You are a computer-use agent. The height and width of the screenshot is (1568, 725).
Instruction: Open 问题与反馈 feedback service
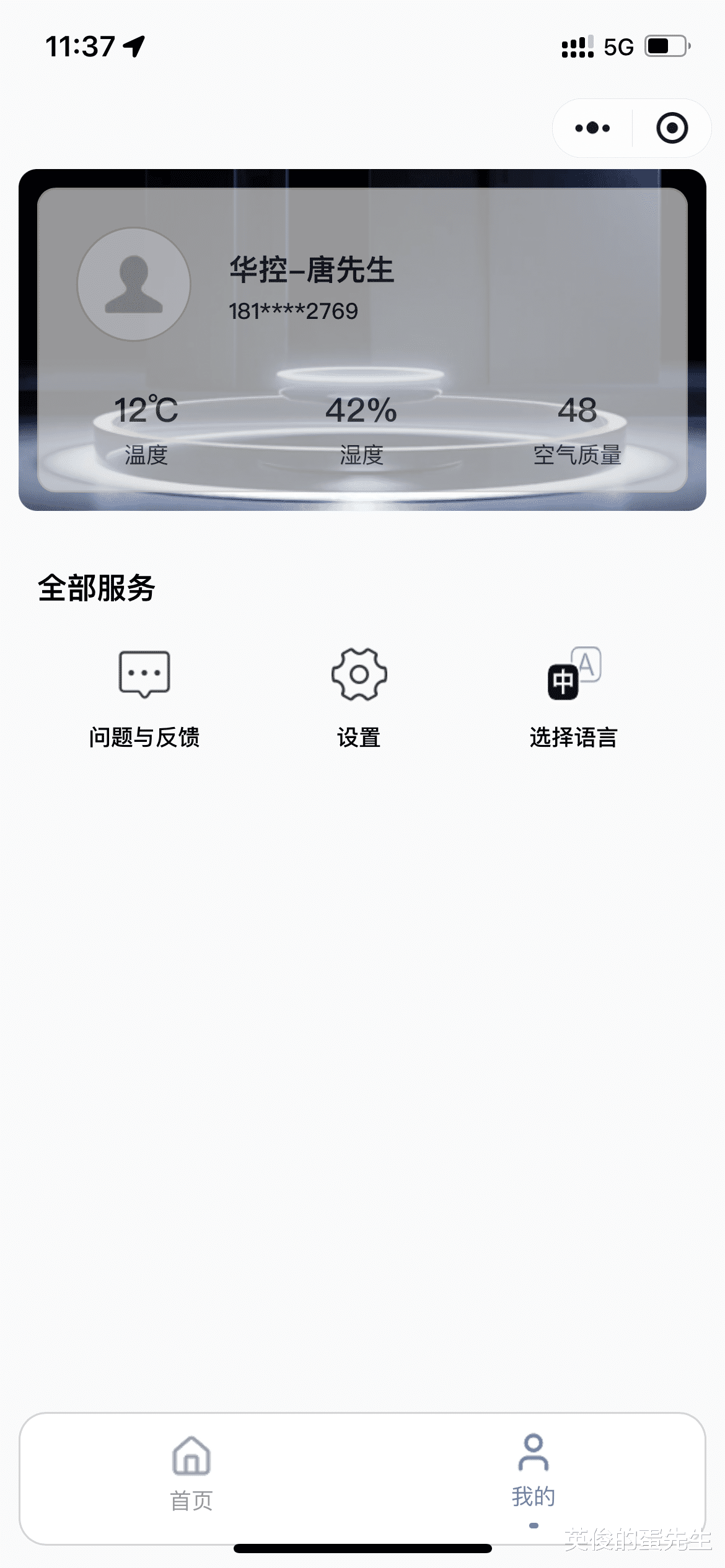pyautogui.click(x=144, y=698)
